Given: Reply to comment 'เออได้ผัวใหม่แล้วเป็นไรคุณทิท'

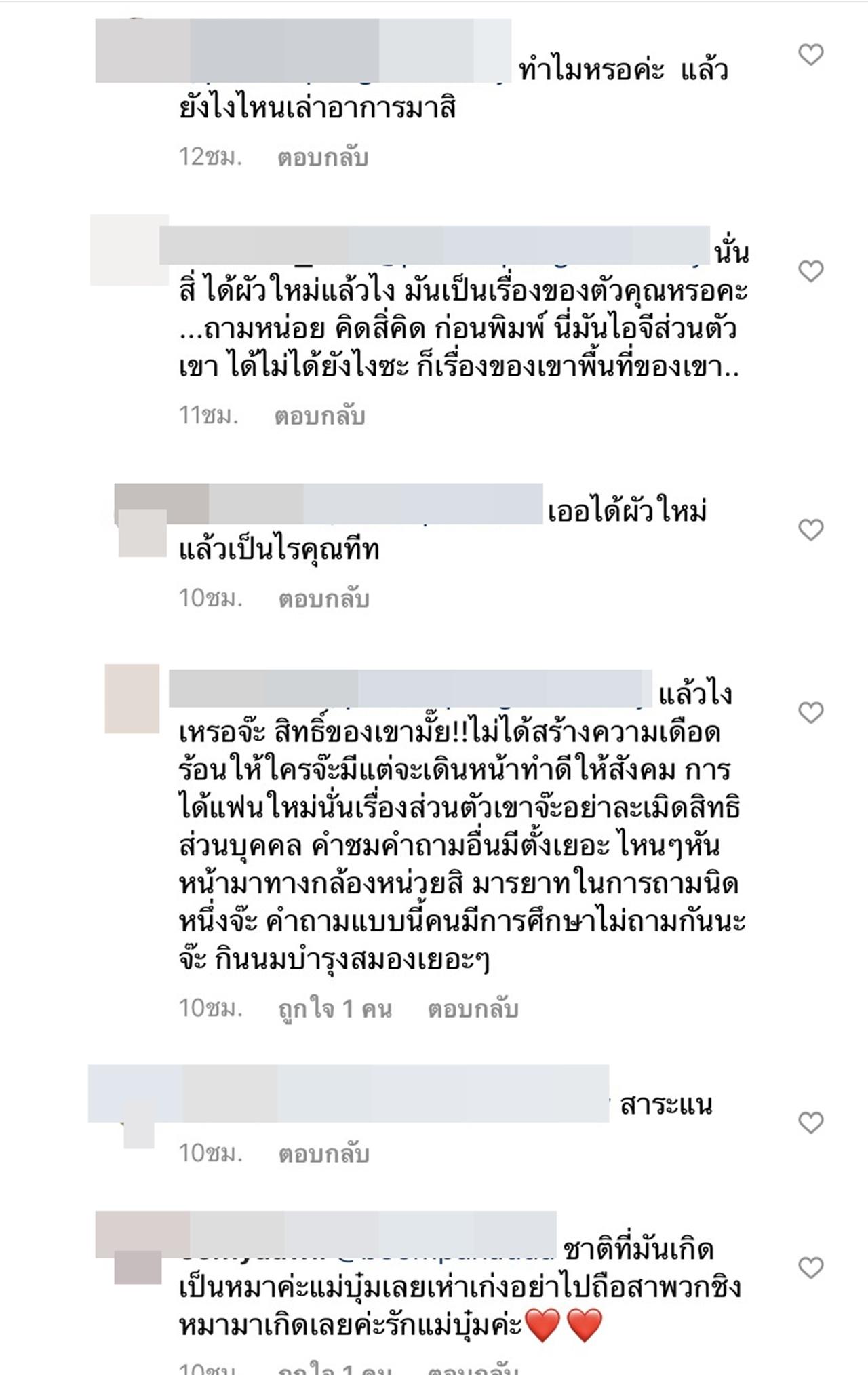Looking at the screenshot, I should (x=323, y=598).
